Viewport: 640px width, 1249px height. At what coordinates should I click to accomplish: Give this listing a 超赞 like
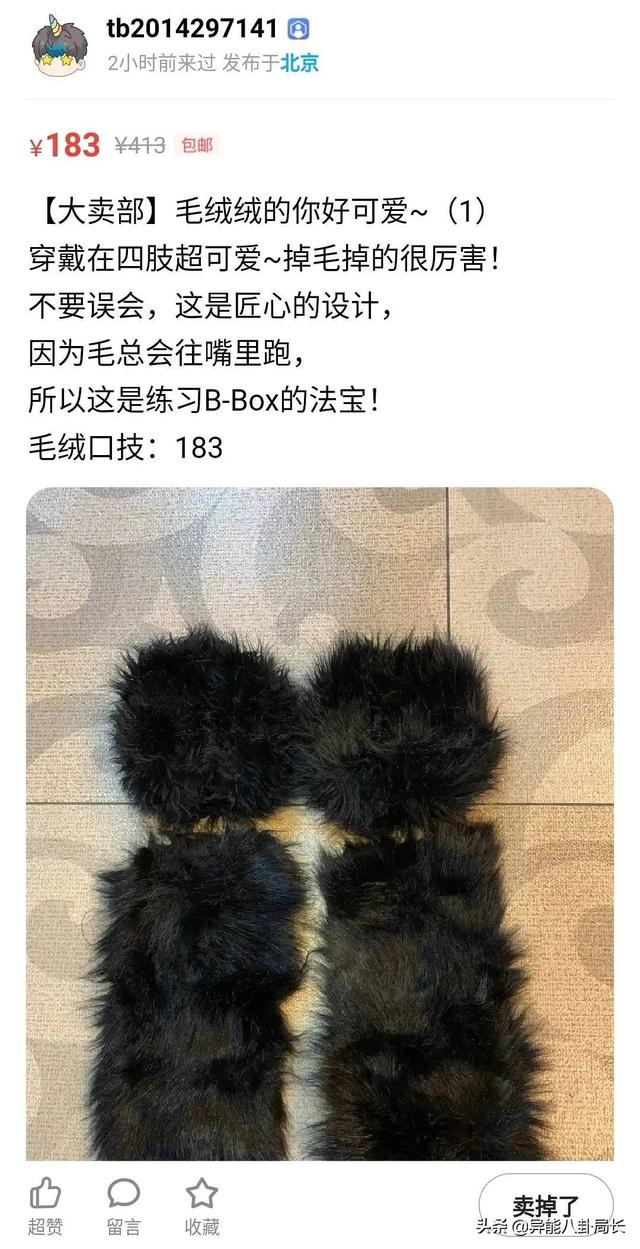click(x=44, y=1204)
